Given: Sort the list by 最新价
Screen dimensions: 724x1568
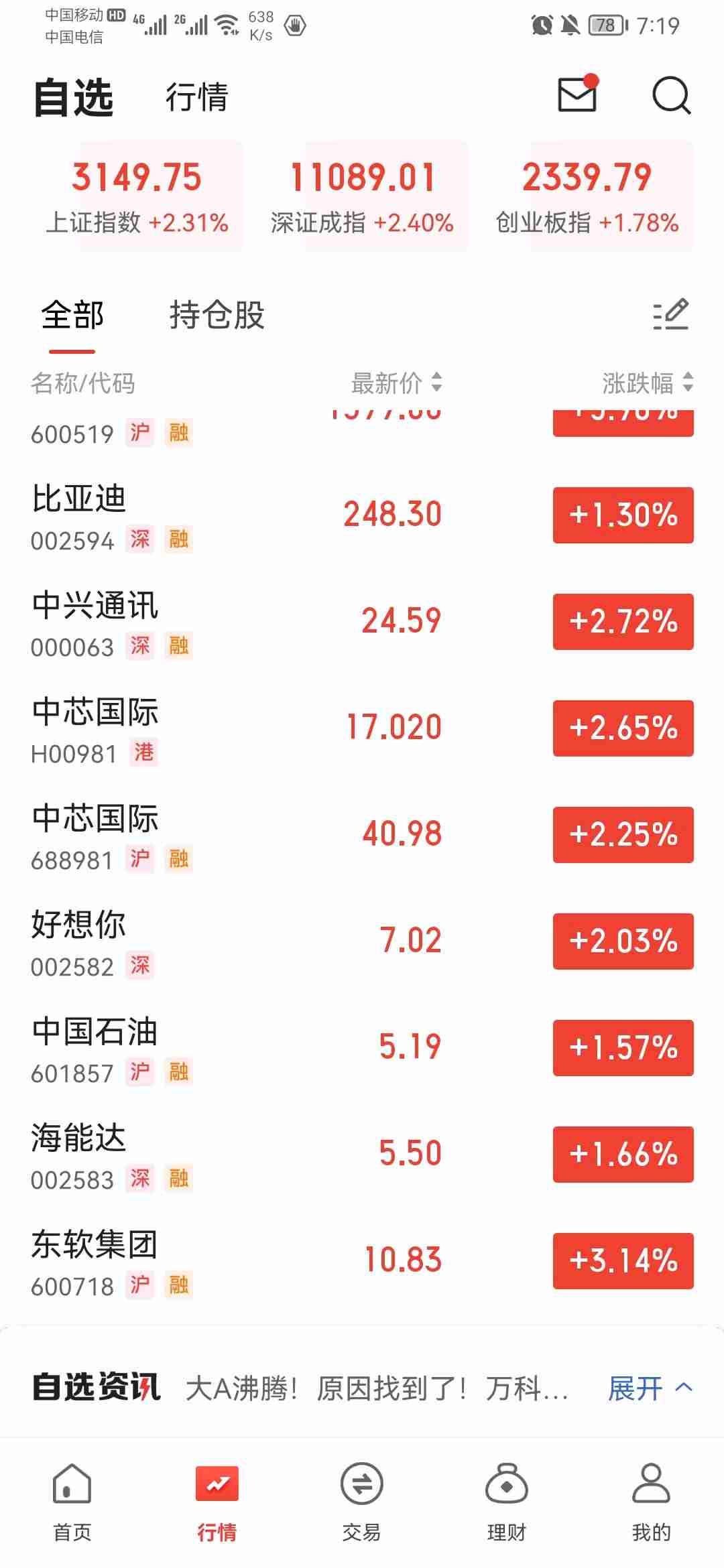Looking at the screenshot, I should coord(396,383).
